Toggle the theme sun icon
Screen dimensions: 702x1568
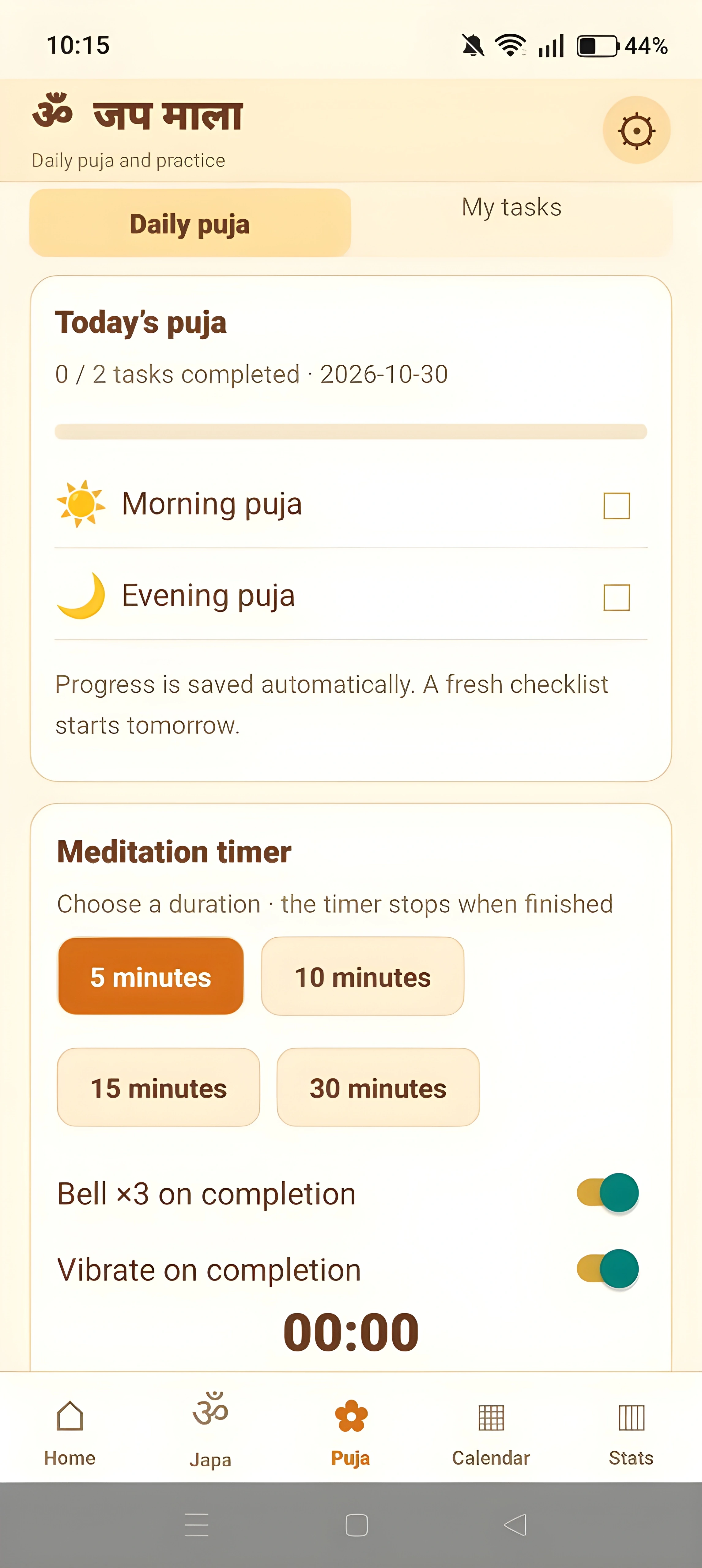point(636,130)
